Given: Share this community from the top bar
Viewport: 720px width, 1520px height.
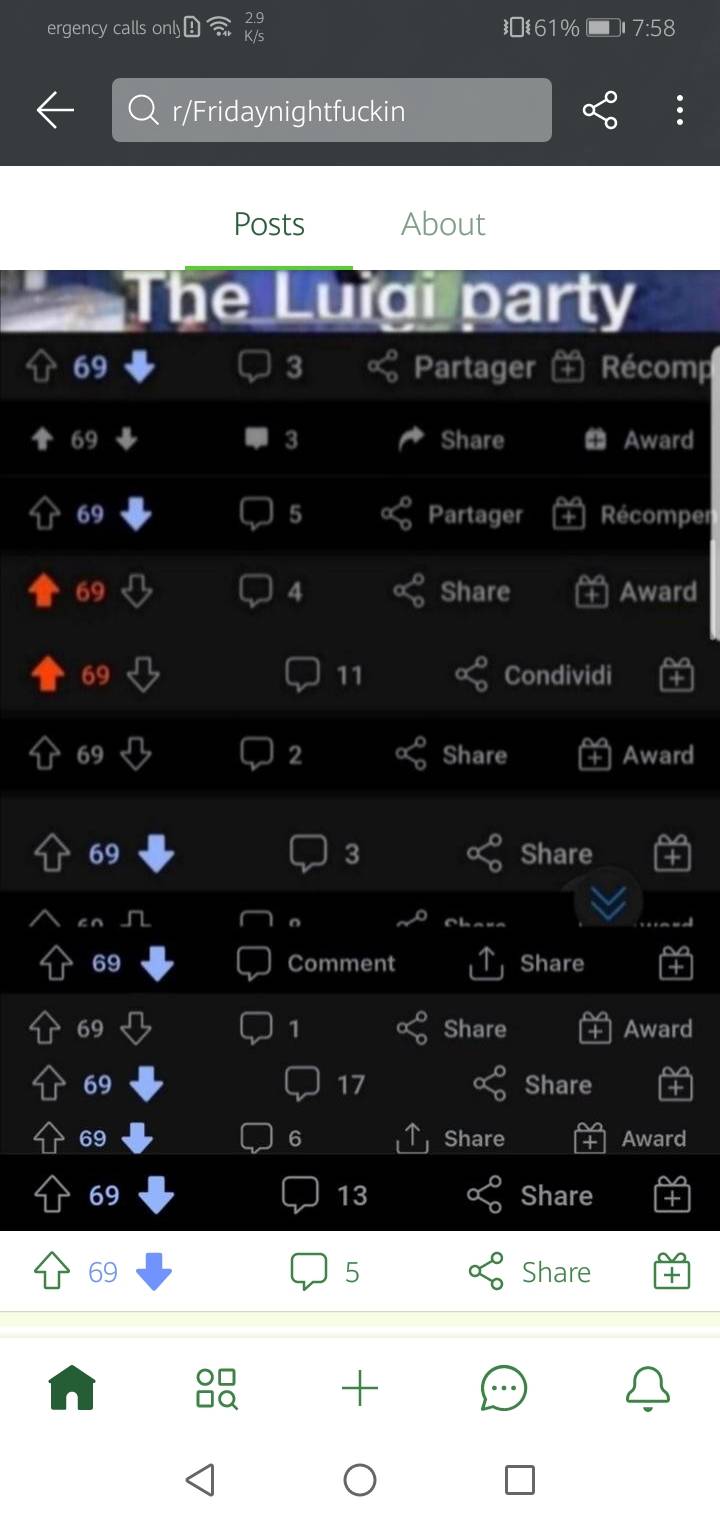Looking at the screenshot, I should click(600, 110).
